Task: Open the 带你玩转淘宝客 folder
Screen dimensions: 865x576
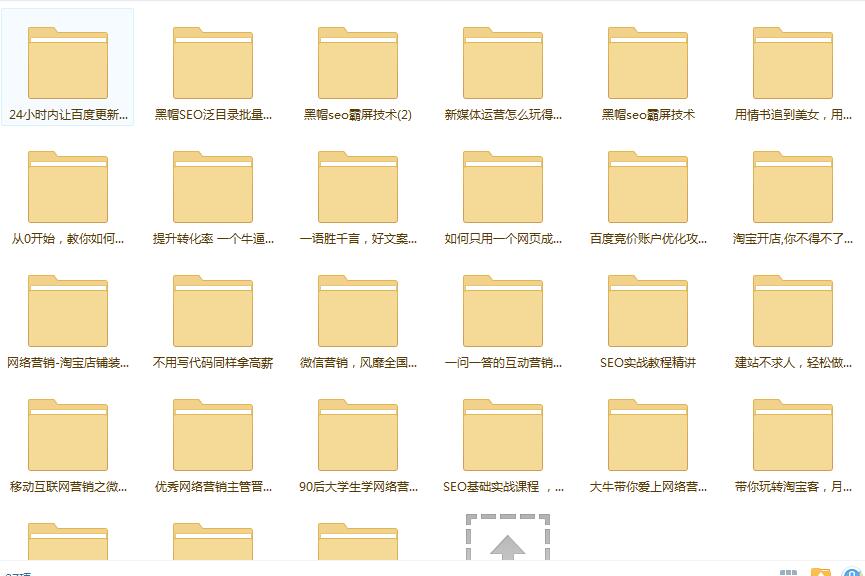Action: tap(793, 435)
